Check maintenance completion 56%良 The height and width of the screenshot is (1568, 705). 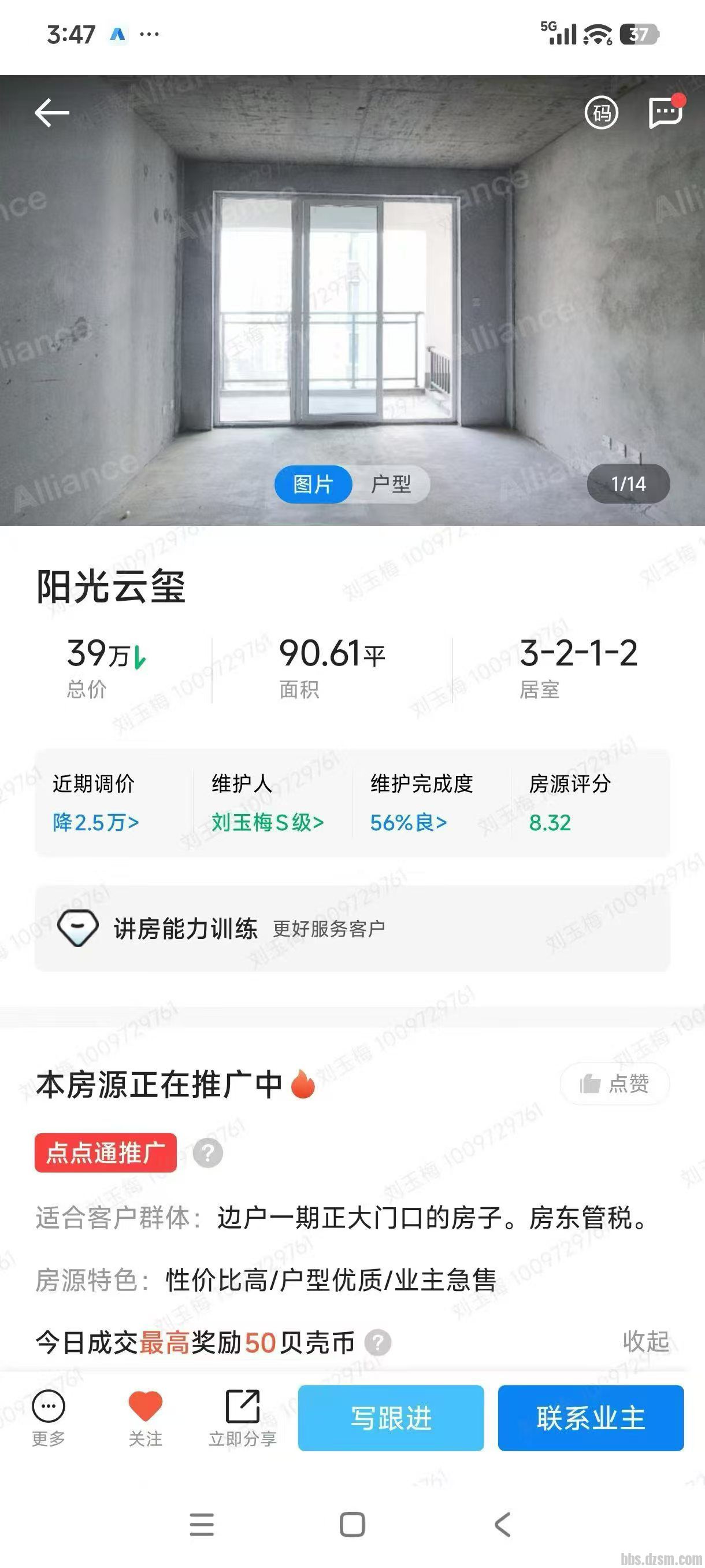(x=408, y=822)
